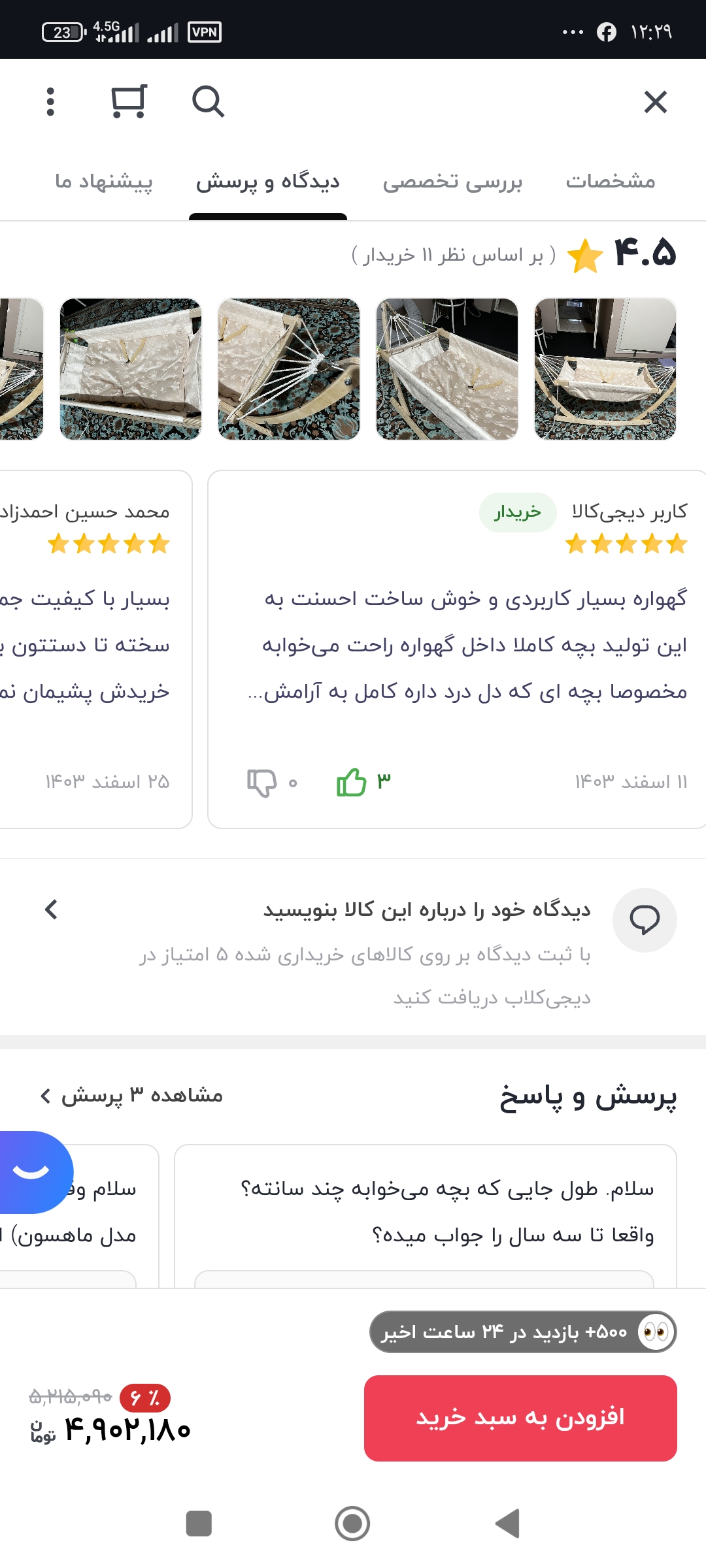Switch to the بررسی تخصصی tab
Screen dimensions: 706x1568
(452, 182)
